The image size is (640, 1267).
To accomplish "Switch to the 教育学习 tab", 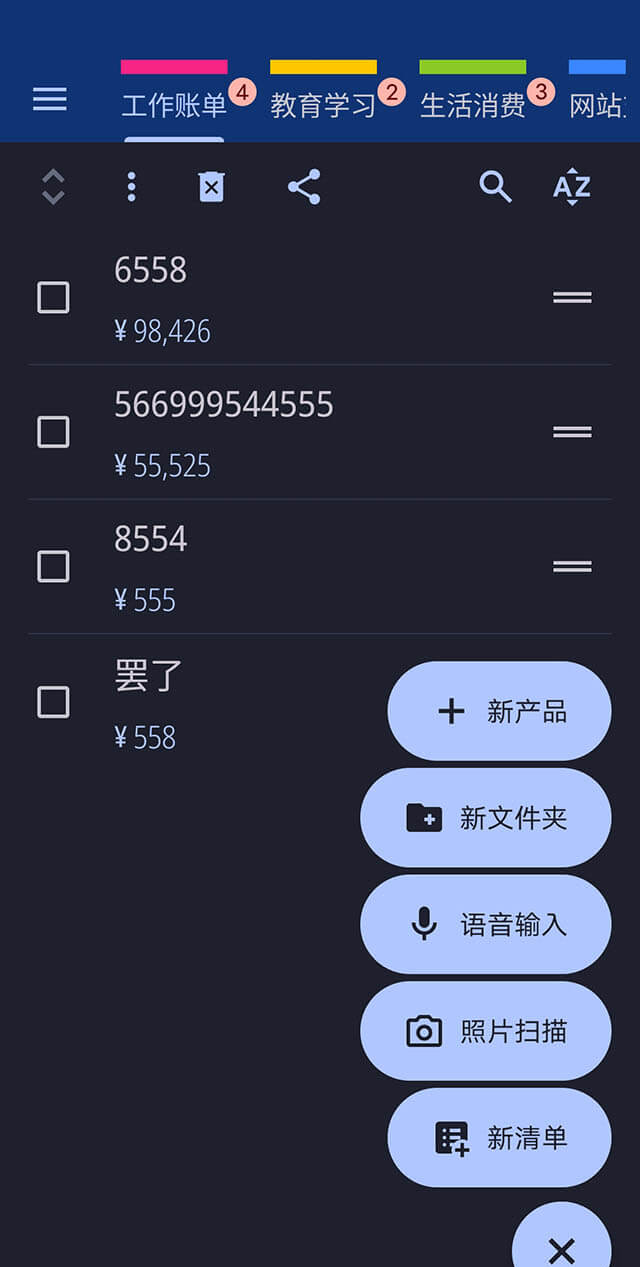I will pos(323,105).
